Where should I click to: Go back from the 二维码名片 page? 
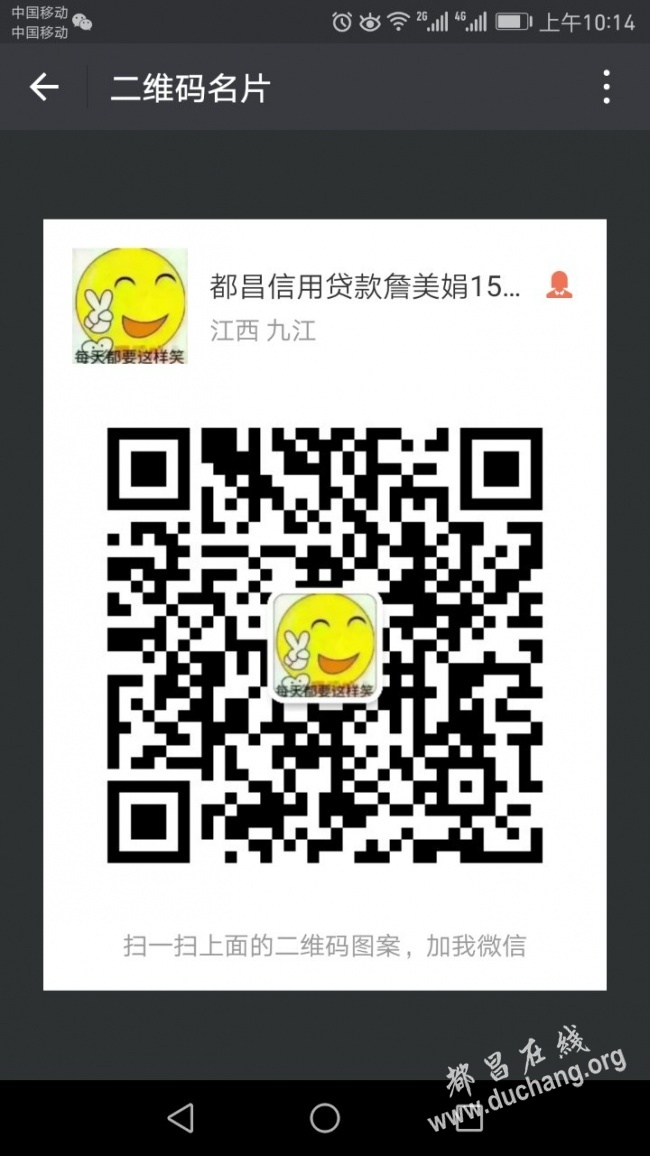point(44,88)
